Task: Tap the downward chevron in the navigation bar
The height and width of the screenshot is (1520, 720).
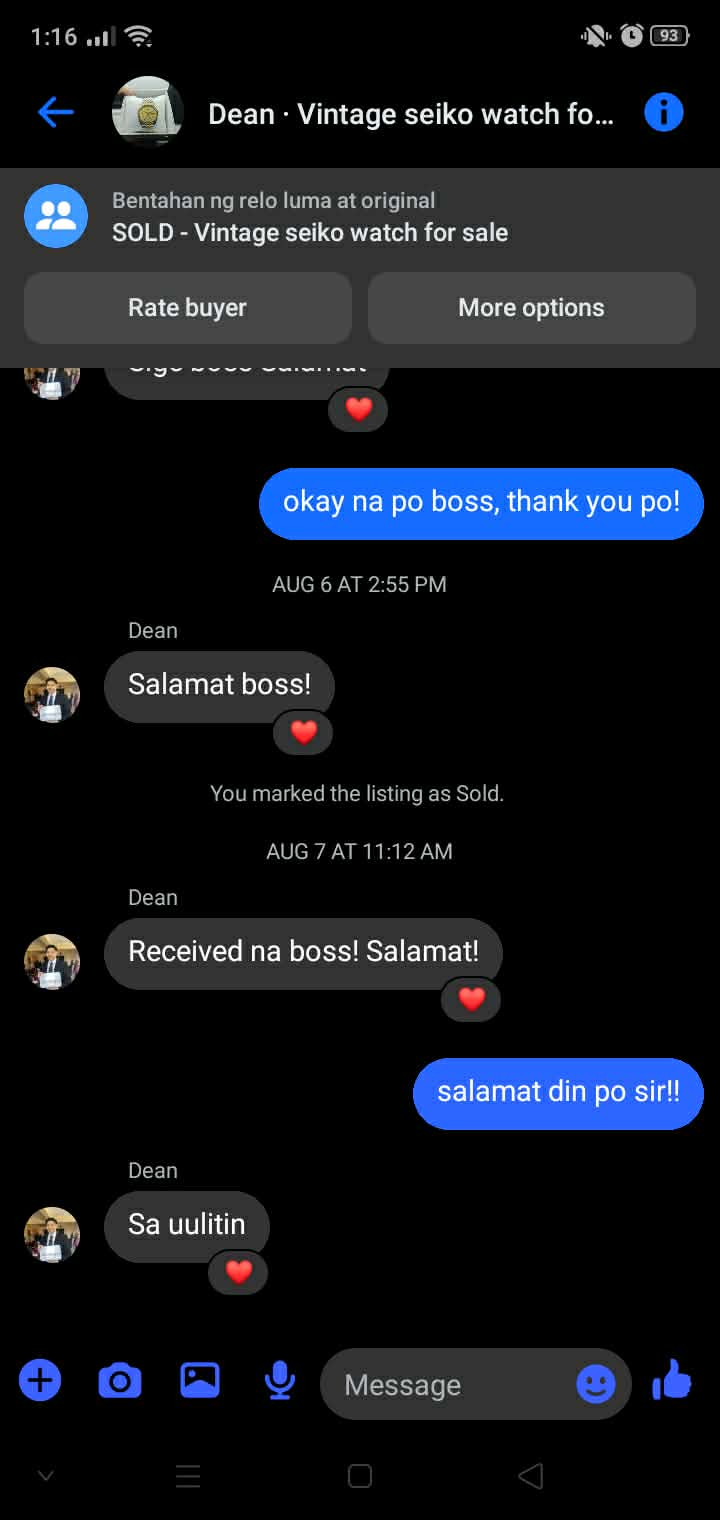Action: [45, 1475]
